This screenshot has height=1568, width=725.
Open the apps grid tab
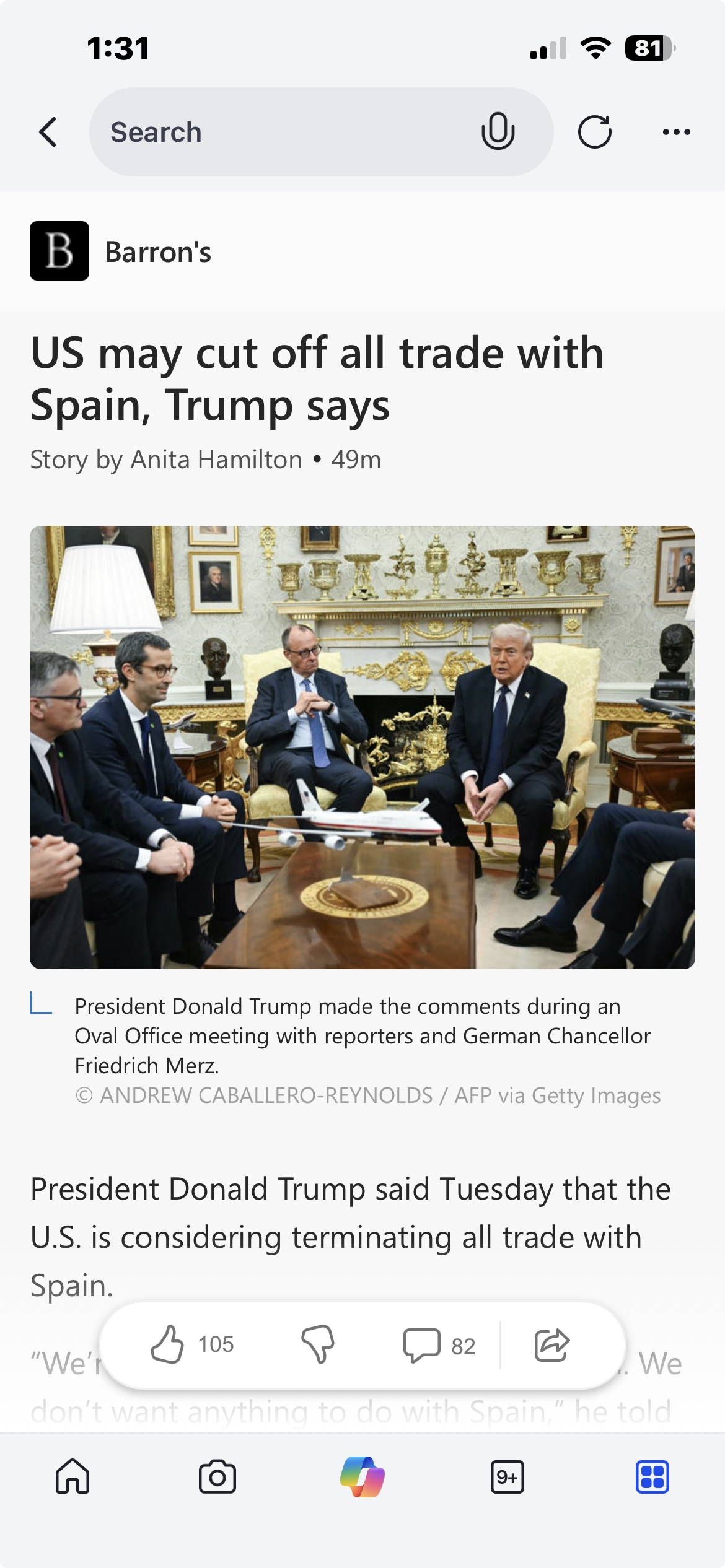[x=652, y=1477]
